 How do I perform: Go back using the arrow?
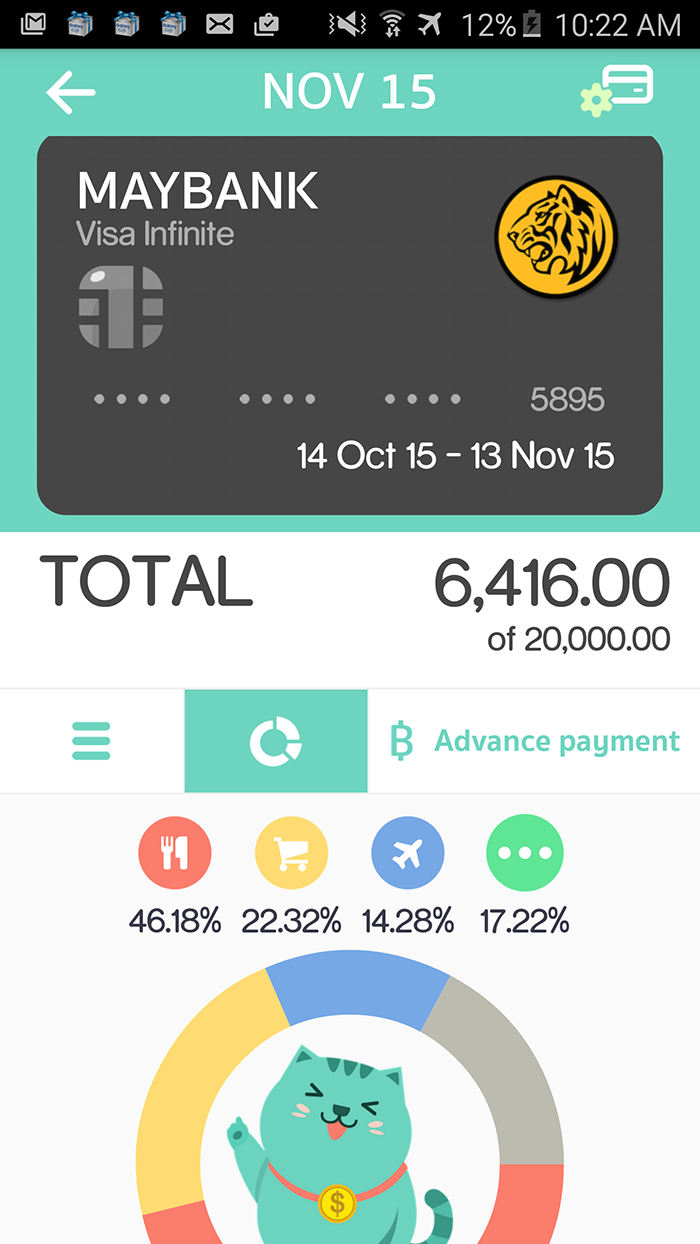(70, 93)
